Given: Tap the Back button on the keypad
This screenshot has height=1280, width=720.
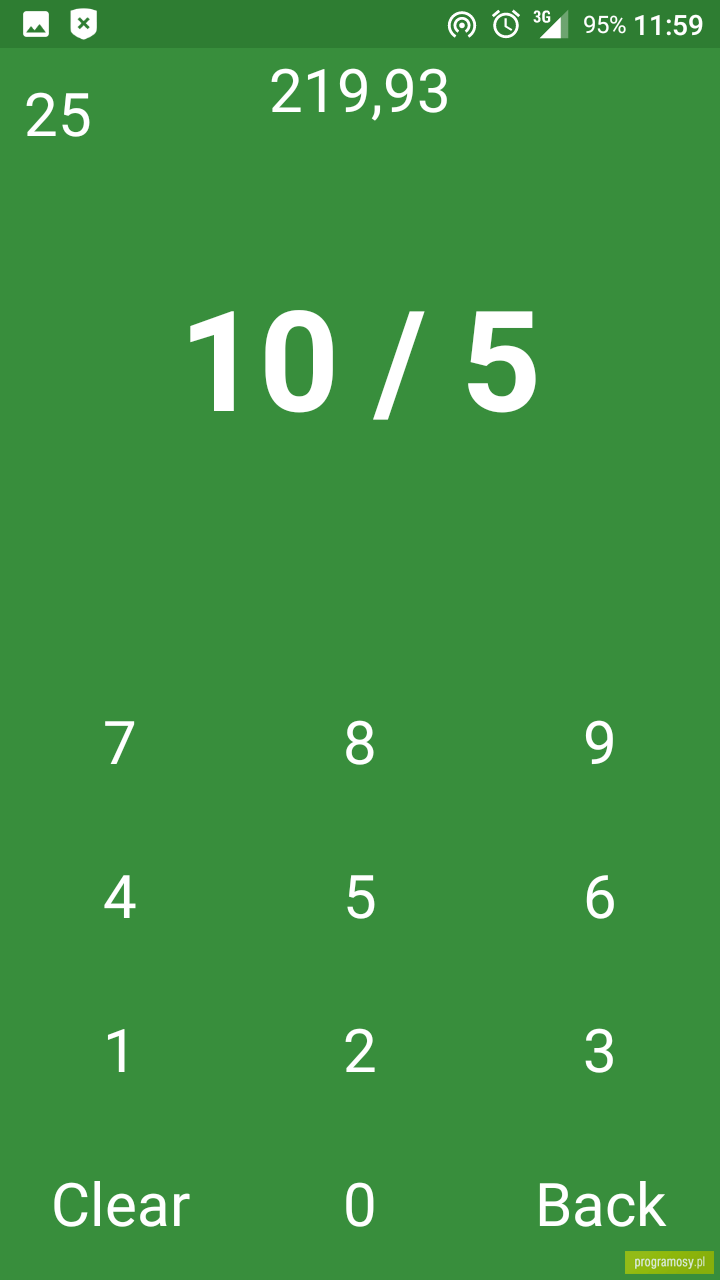Looking at the screenshot, I should tap(600, 1205).
